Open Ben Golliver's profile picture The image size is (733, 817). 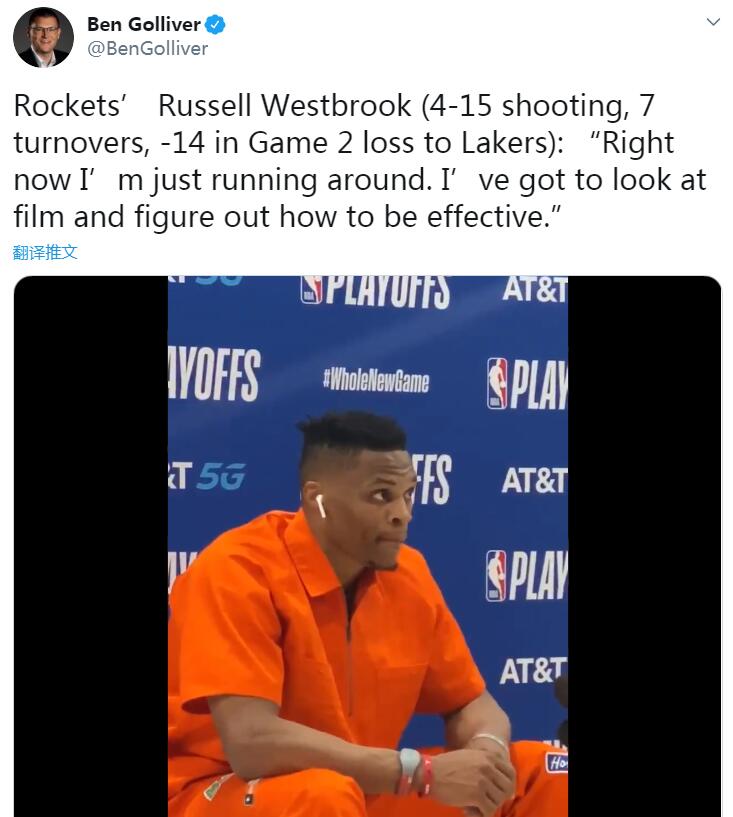pyautogui.click(x=43, y=37)
